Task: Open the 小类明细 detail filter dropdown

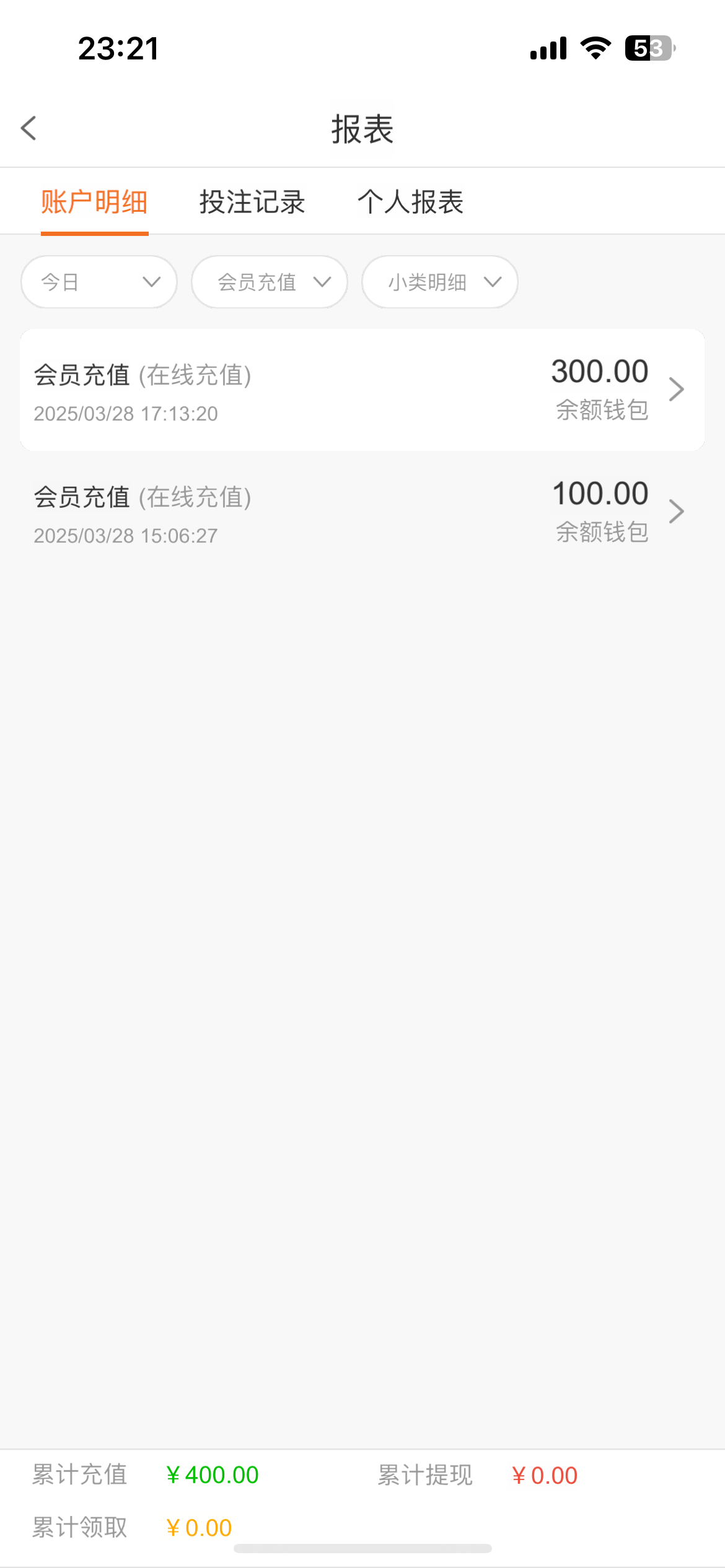Action: pos(439,282)
